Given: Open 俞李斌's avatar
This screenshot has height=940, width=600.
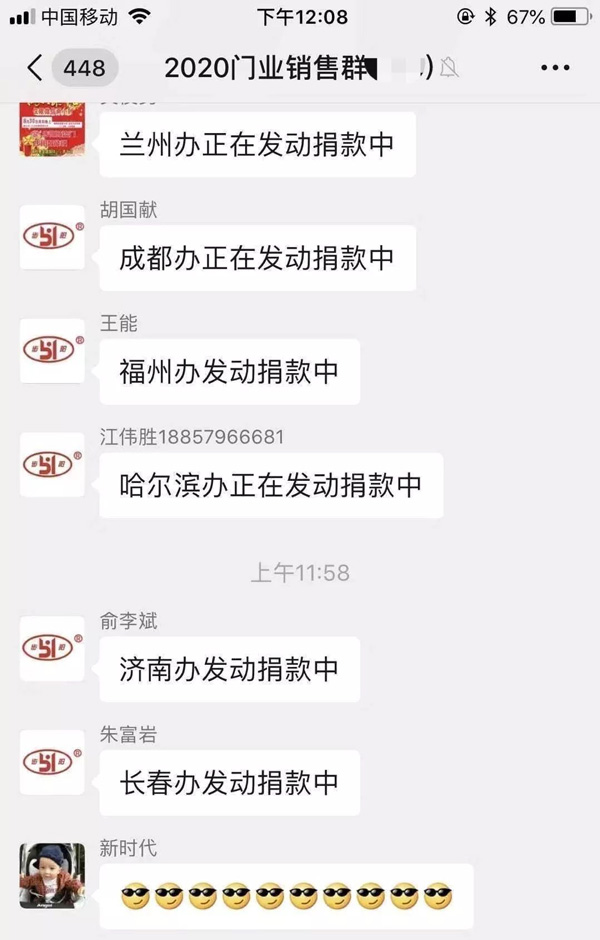Looking at the screenshot, I should [x=52, y=648].
